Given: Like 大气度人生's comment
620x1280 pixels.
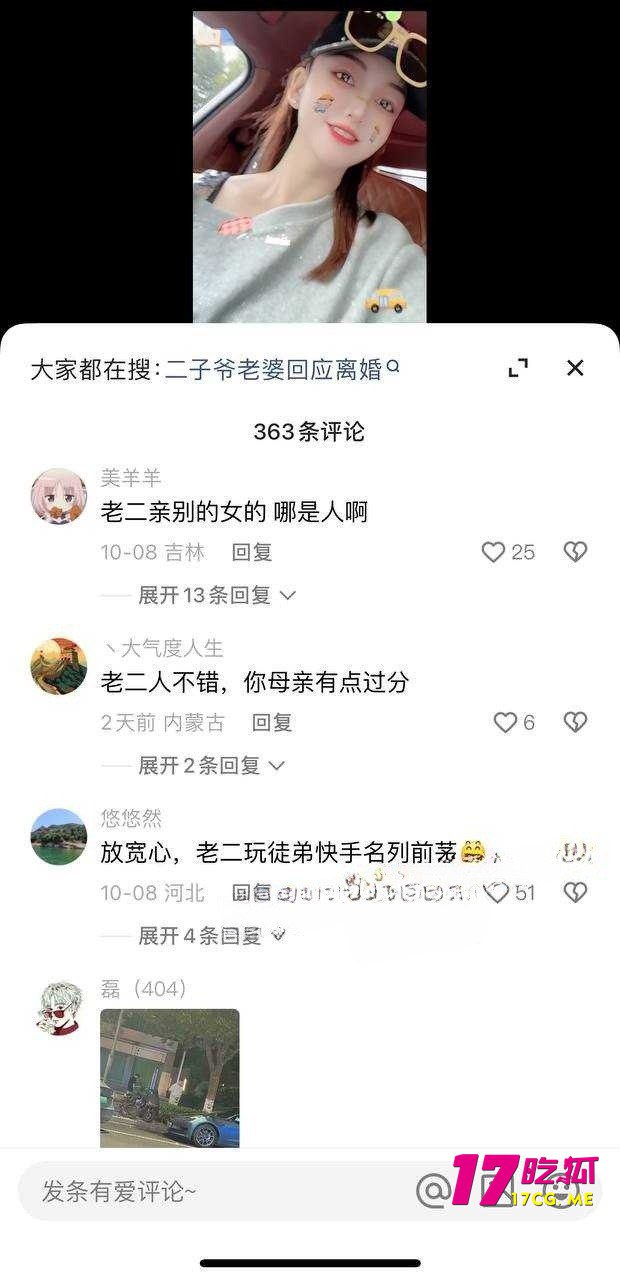Looking at the screenshot, I should point(506,722).
